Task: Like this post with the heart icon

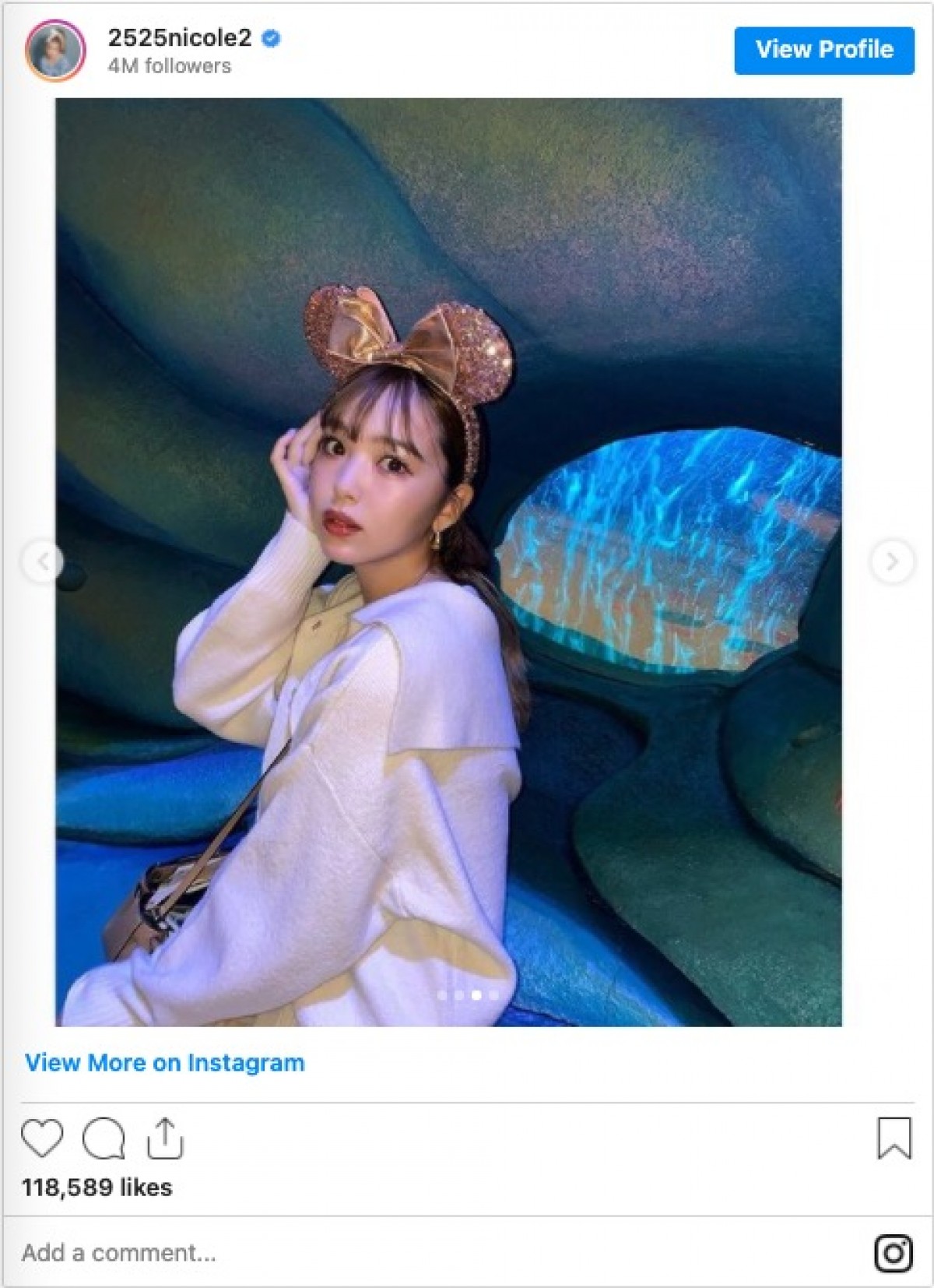Action: pos(42,1138)
